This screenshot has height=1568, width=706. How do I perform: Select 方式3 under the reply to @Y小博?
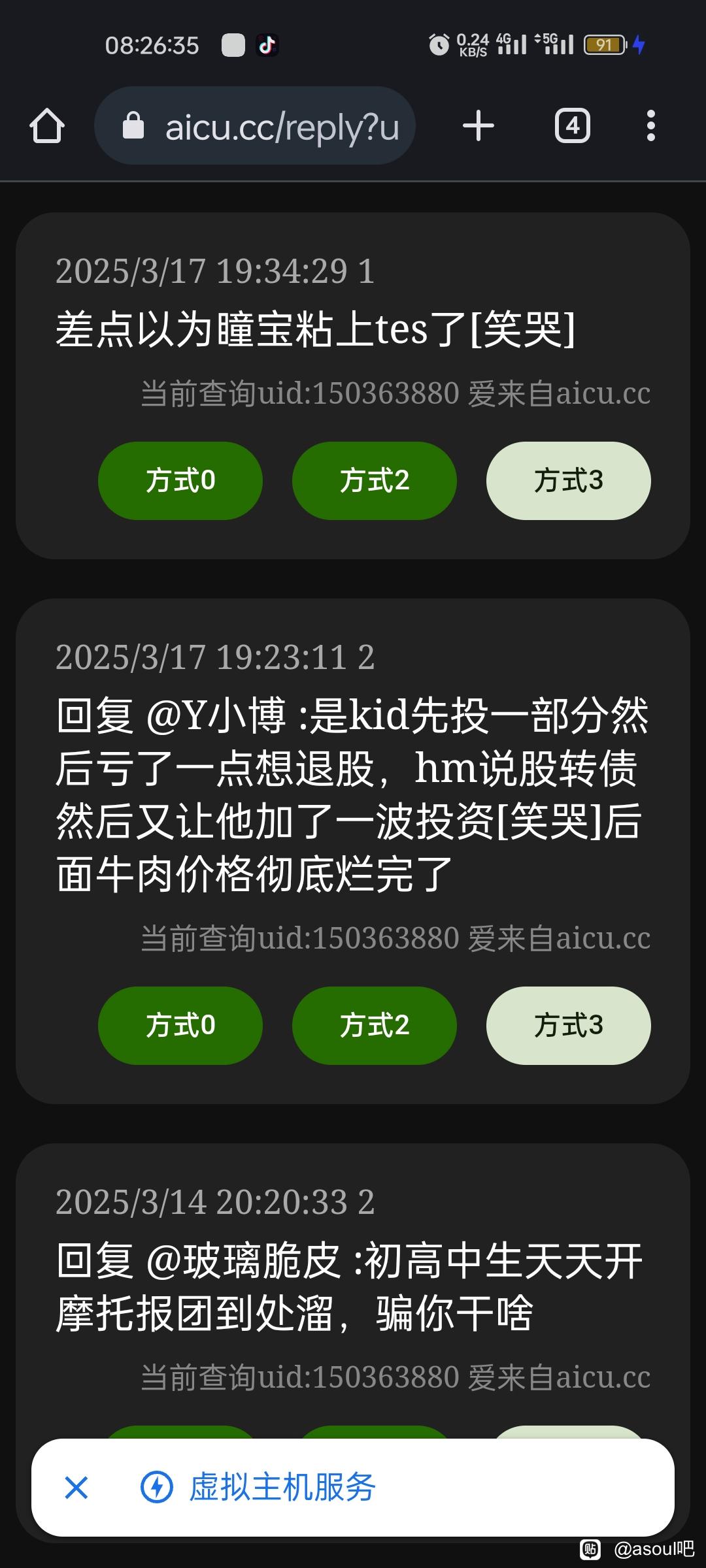pos(568,1026)
